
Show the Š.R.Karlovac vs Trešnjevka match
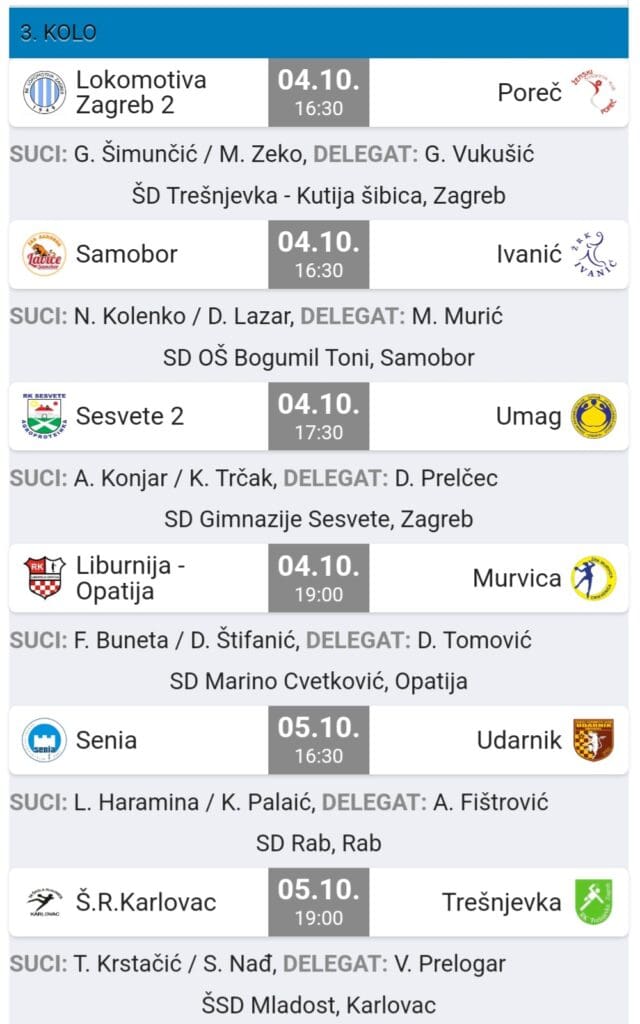(x=318, y=902)
